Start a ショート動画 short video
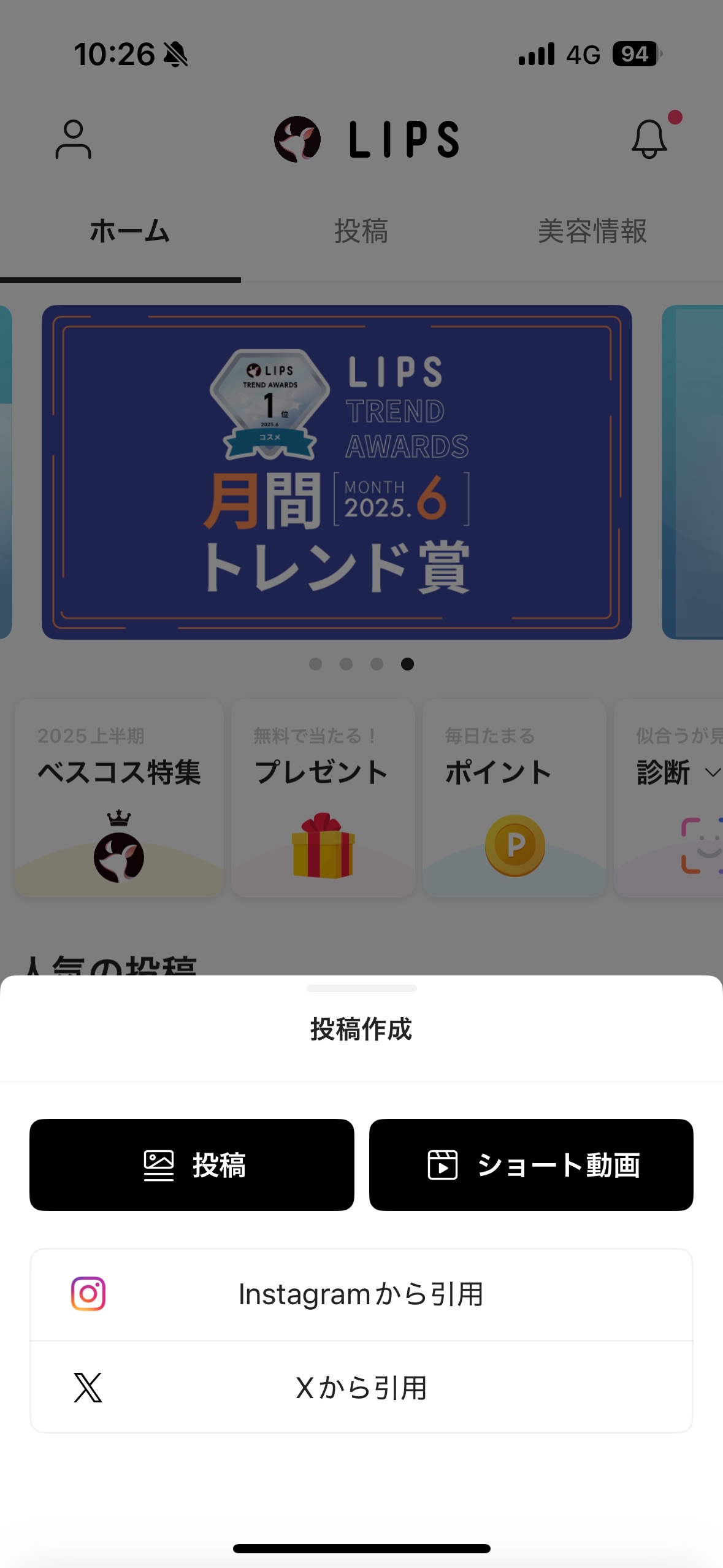This screenshot has height=1568, width=723. coord(531,1164)
